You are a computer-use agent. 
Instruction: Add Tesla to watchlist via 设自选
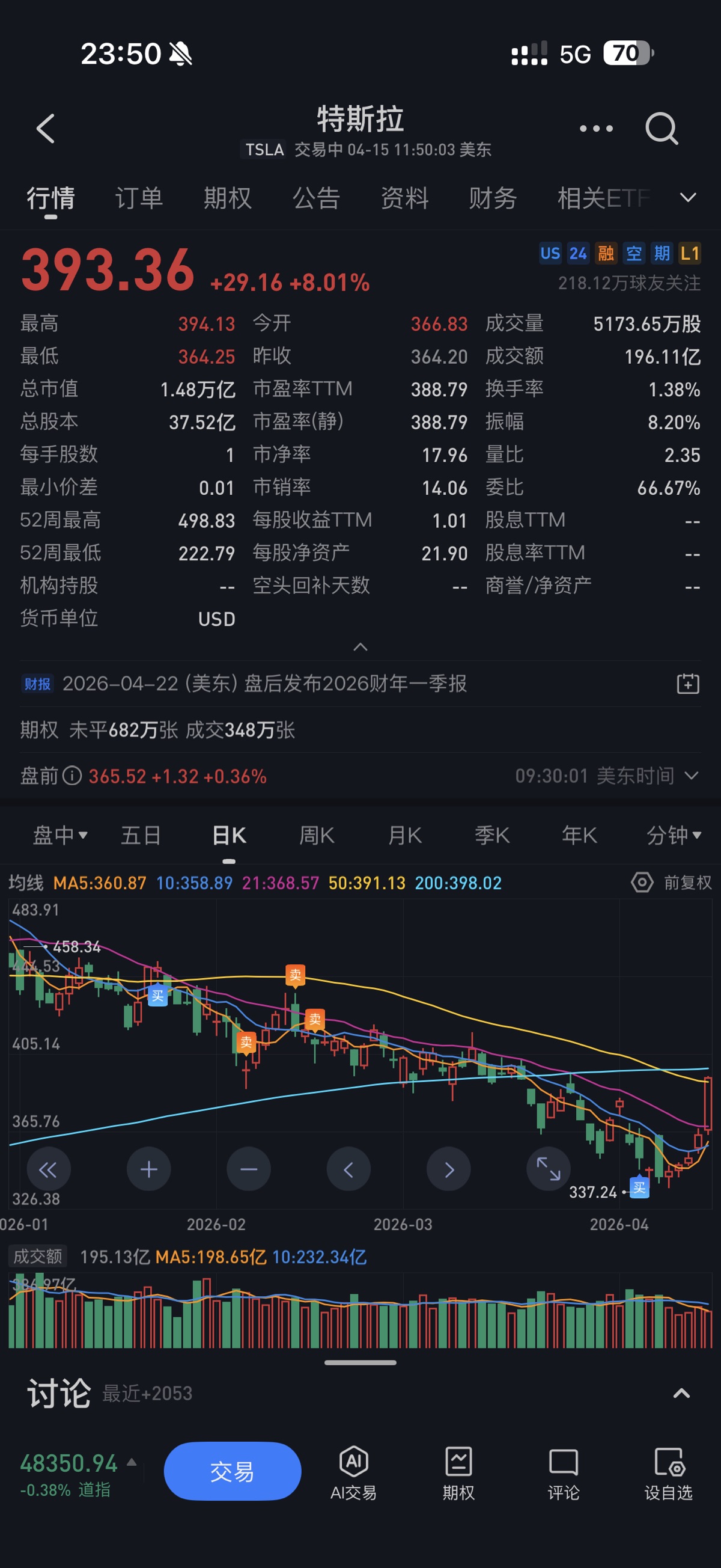pyautogui.click(x=668, y=1472)
